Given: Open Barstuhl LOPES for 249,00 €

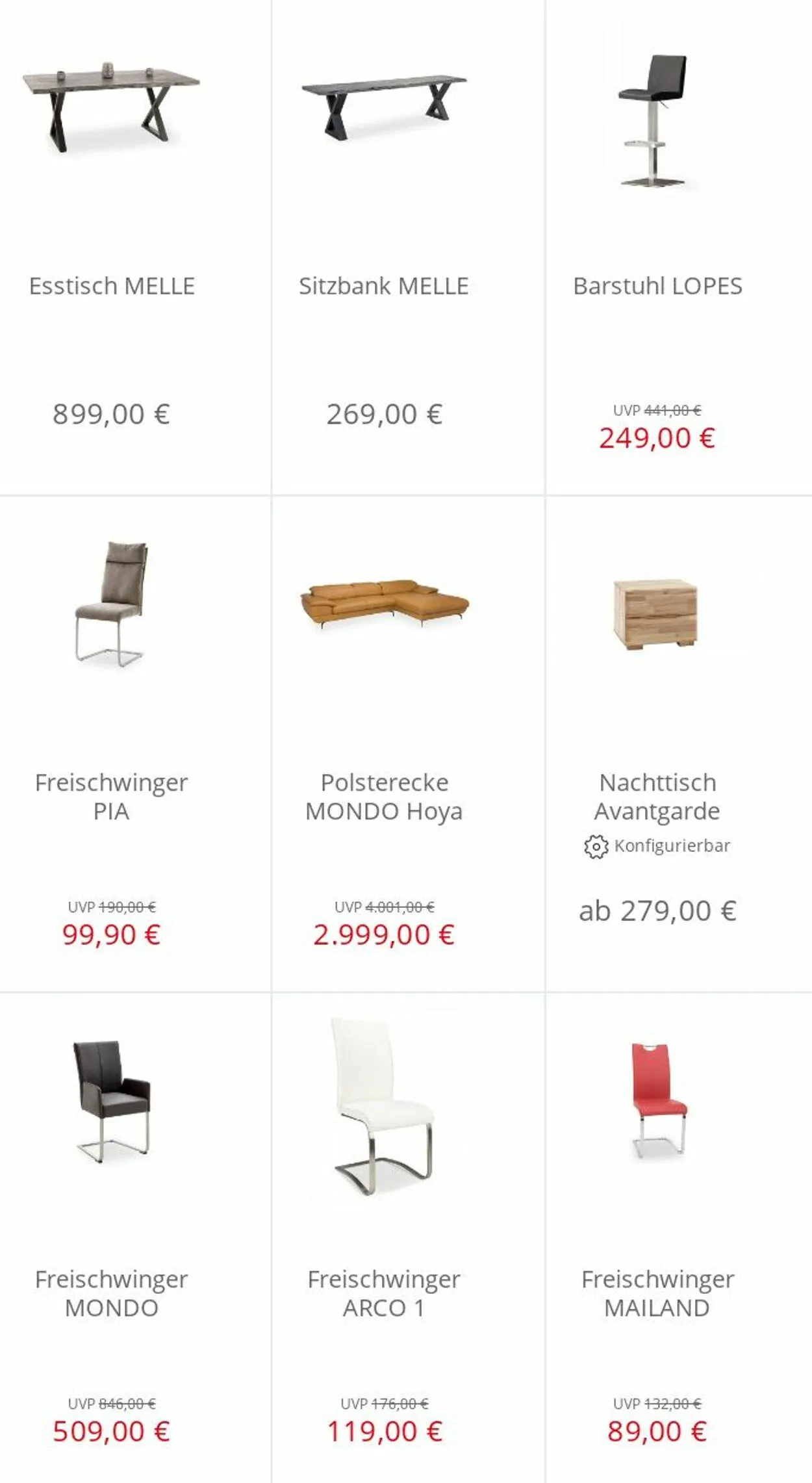Looking at the screenshot, I should point(679,247).
